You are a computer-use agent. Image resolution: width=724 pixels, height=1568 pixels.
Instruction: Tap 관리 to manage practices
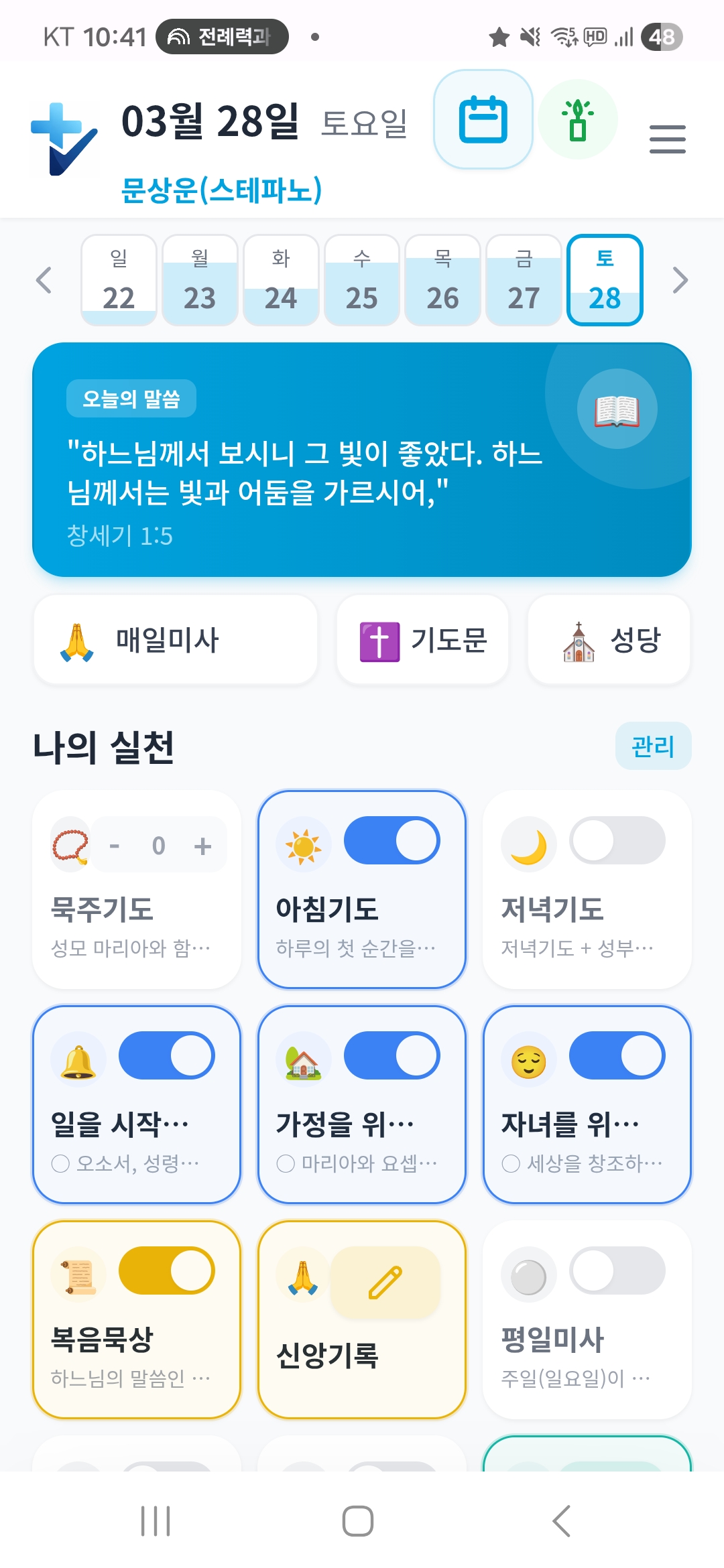click(652, 746)
